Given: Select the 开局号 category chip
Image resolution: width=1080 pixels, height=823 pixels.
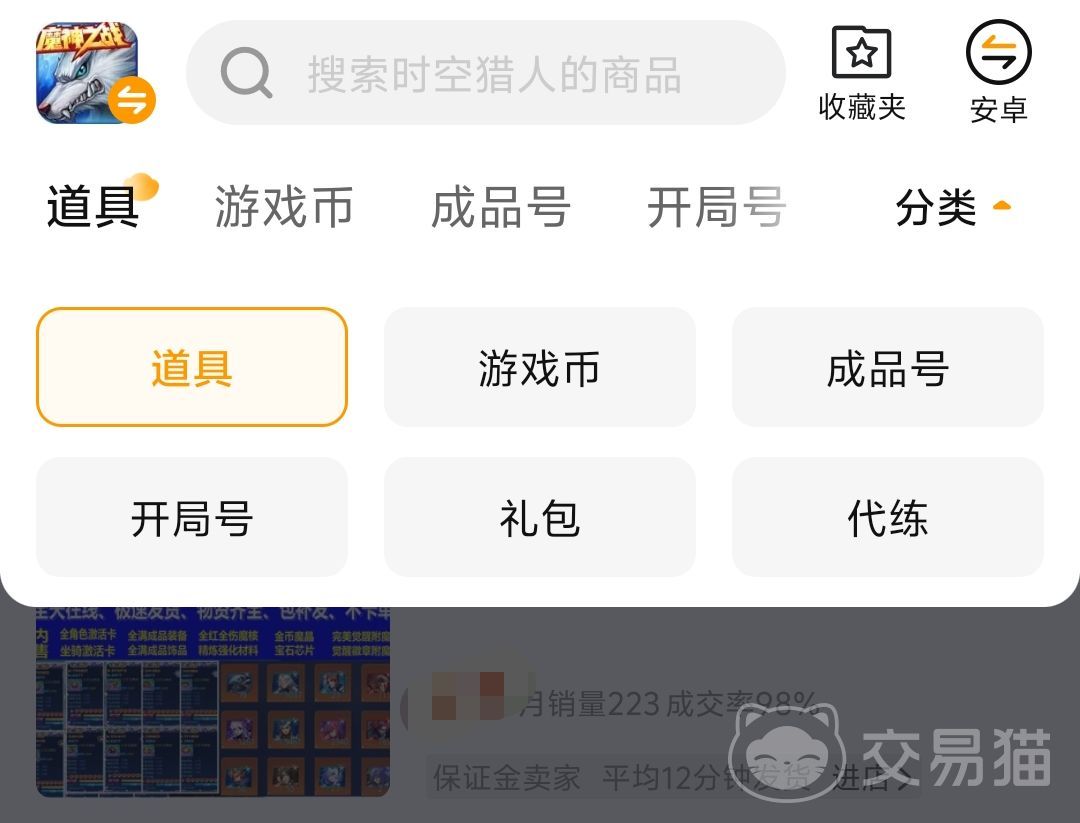Looking at the screenshot, I should coord(192,518).
